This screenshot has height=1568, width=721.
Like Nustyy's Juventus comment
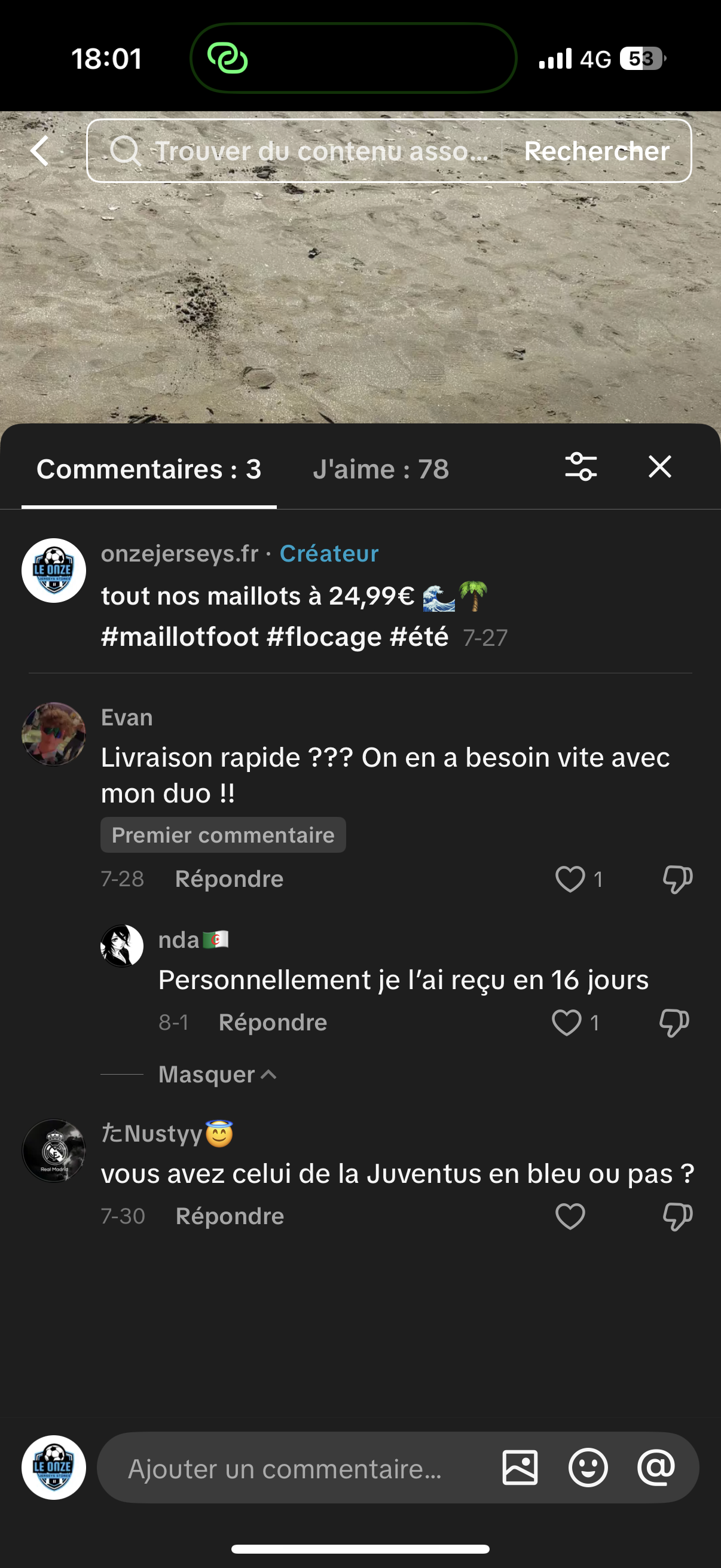570,1216
